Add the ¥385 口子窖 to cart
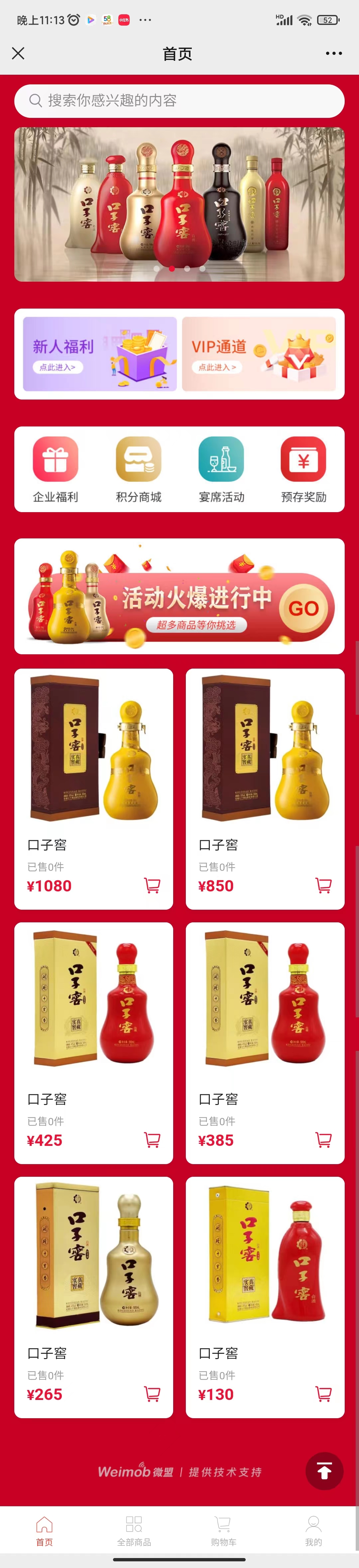Screen dimensions: 359x1568 (x=323, y=1140)
